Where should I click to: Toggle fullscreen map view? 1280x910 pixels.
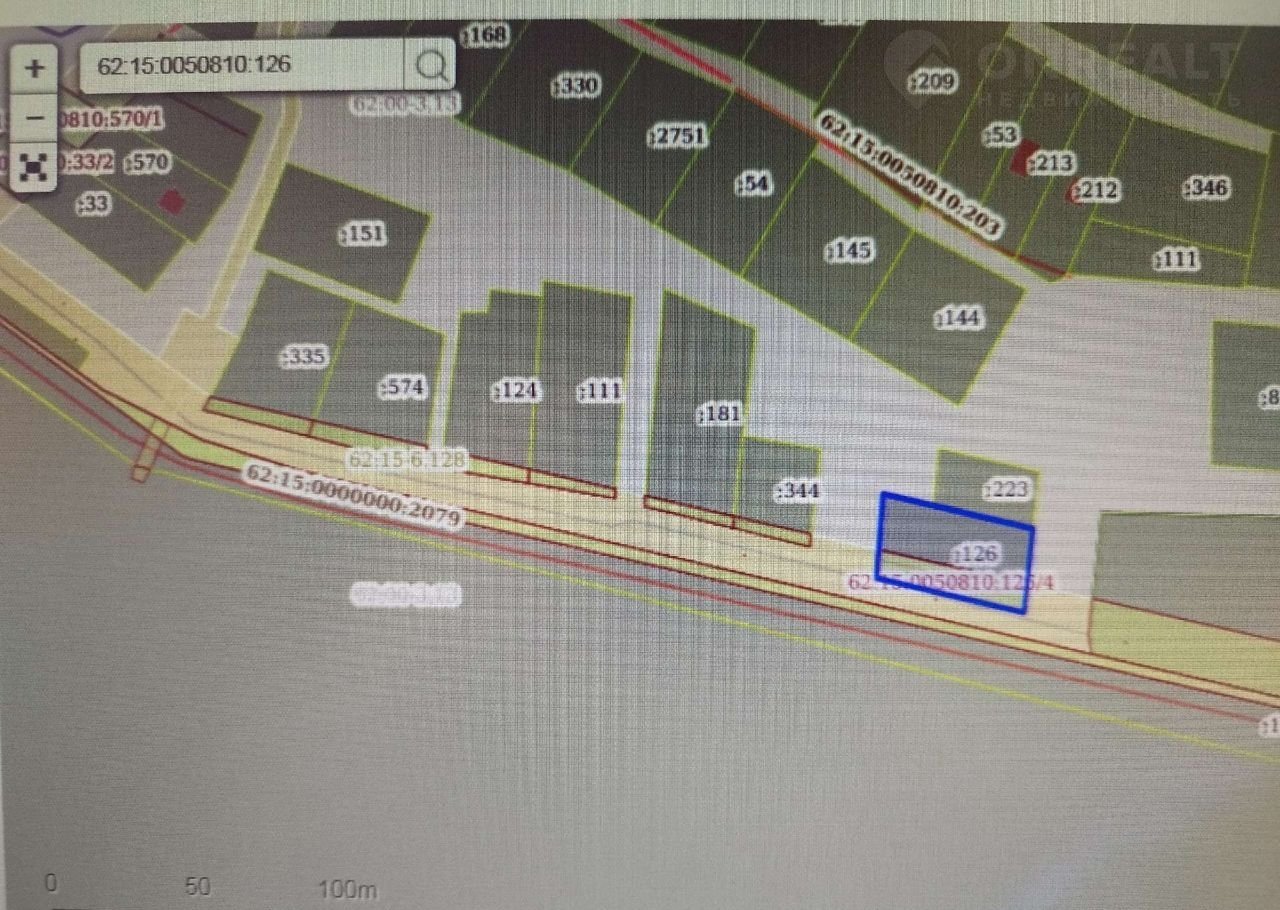tap(35, 166)
